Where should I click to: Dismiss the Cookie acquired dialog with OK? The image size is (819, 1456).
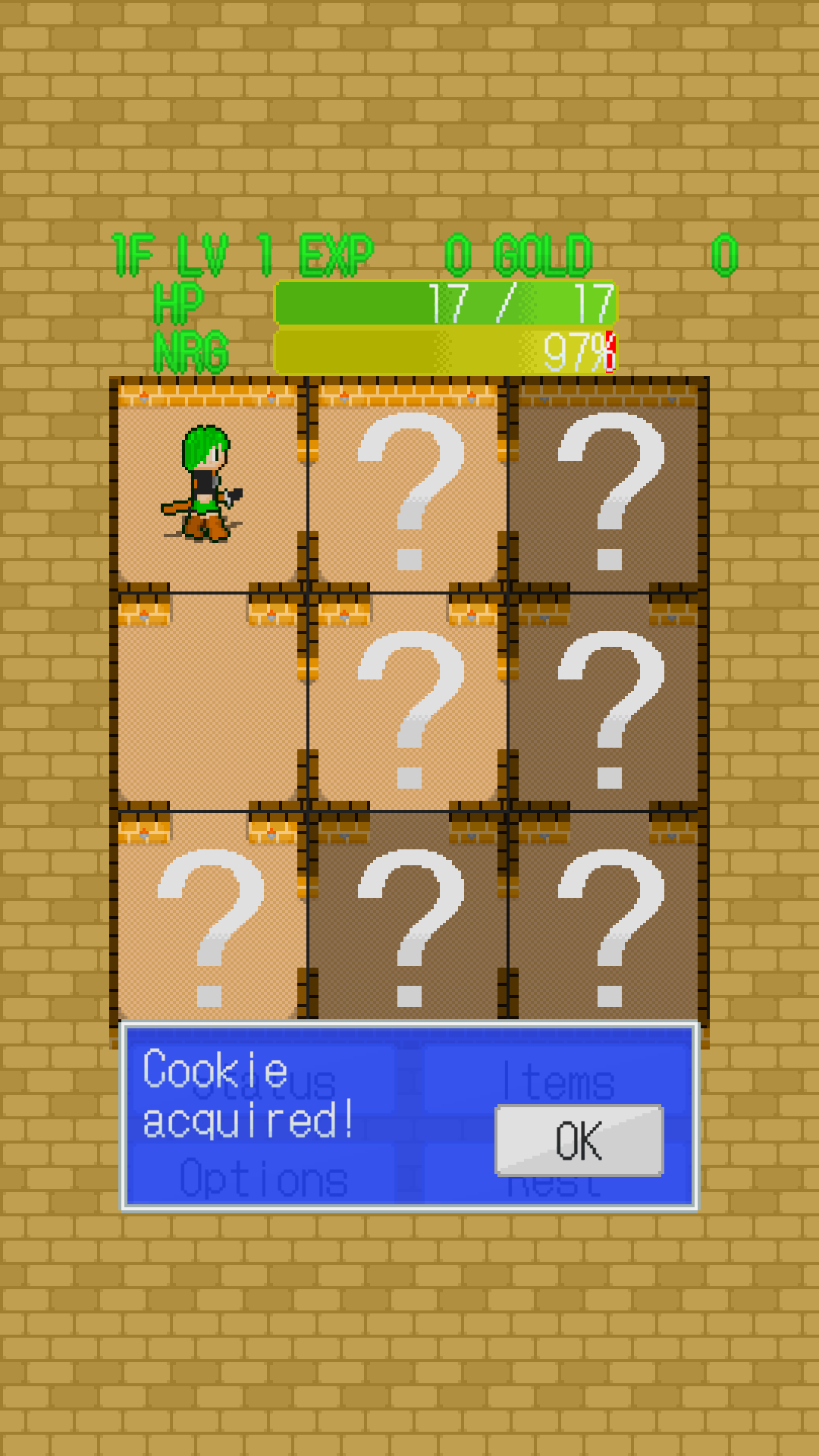579,1140
